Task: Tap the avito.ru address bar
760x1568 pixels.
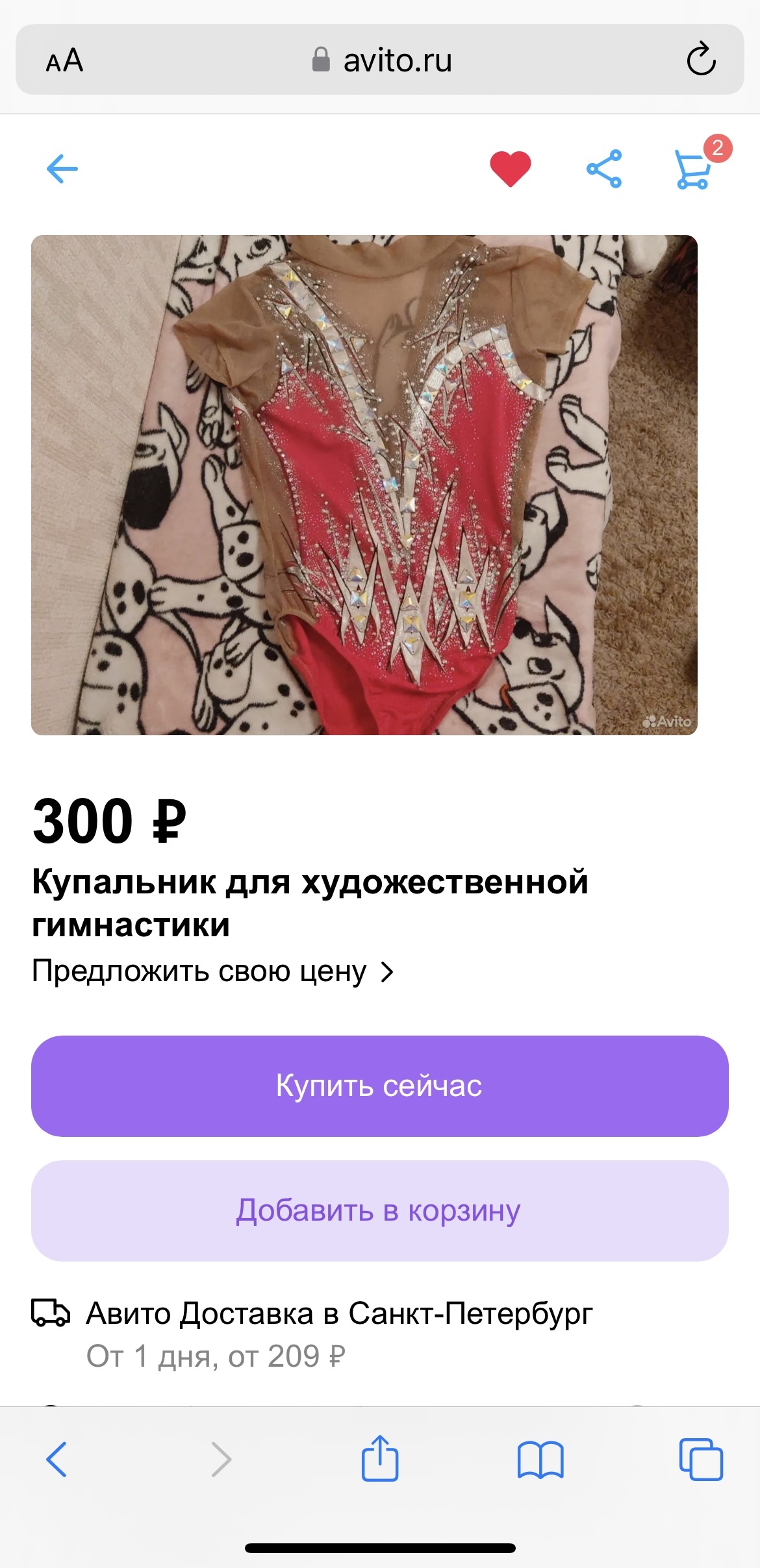Action: coord(382,60)
